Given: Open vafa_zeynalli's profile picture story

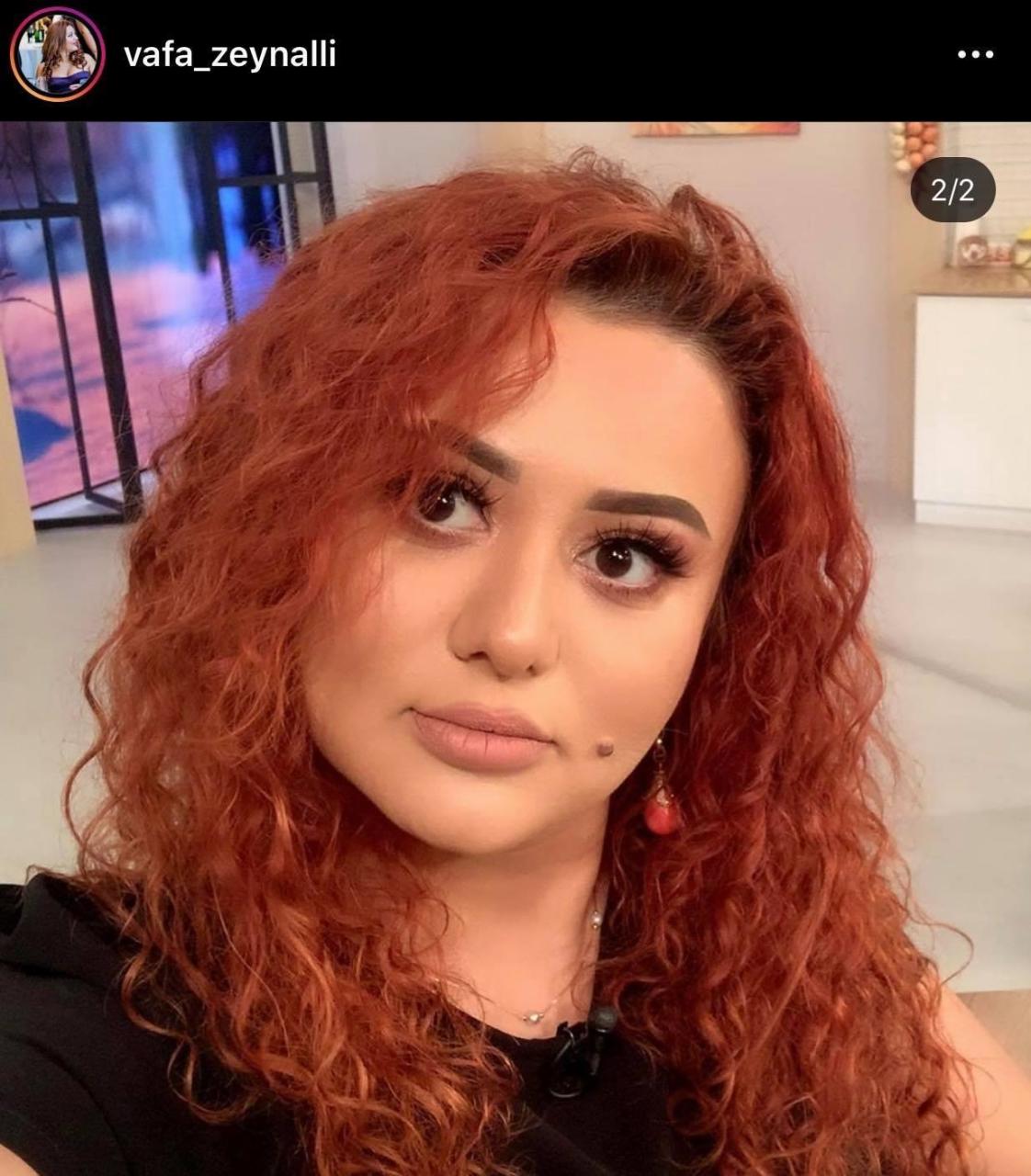Looking at the screenshot, I should 57,54.
